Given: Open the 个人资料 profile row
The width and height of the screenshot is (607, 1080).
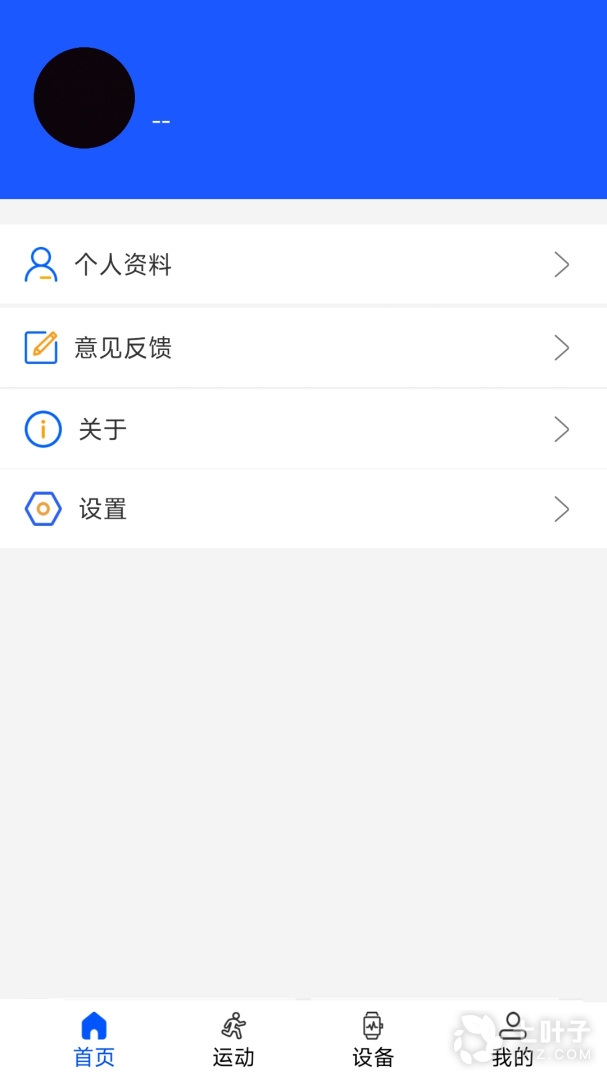Looking at the screenshot, I should point(303,264).
